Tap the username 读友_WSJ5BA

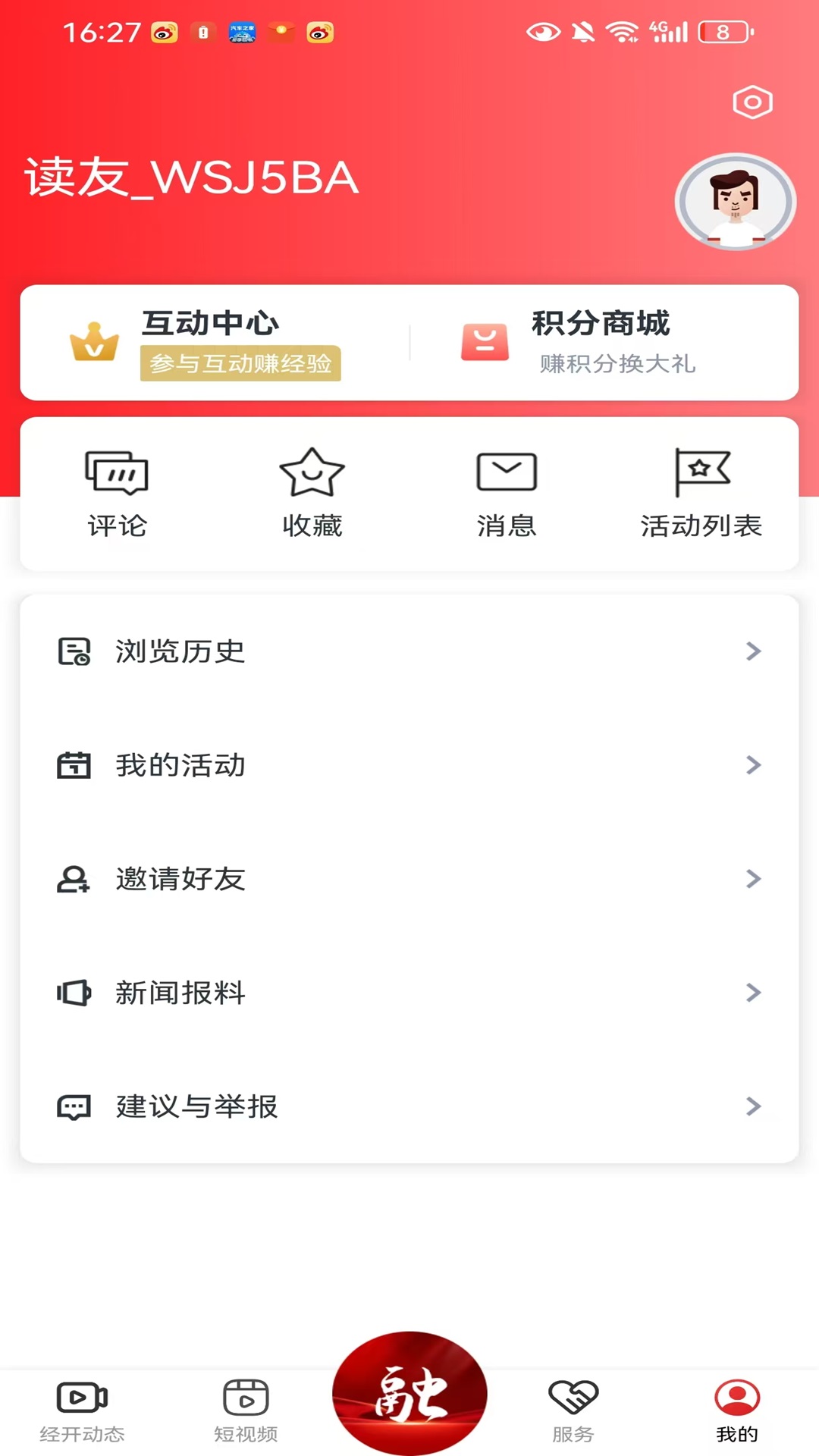(192, 178)
